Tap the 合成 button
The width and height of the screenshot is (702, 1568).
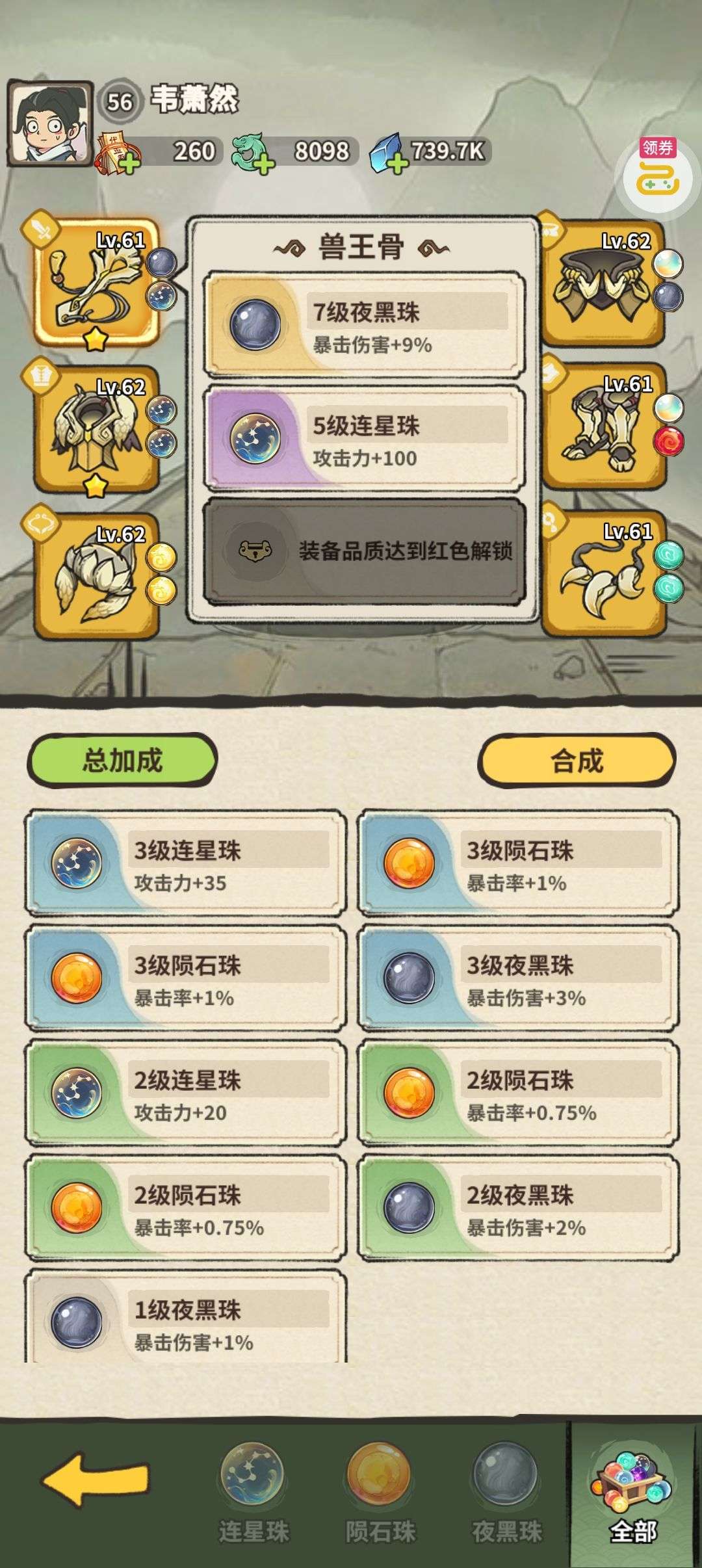tap(577, 760)
